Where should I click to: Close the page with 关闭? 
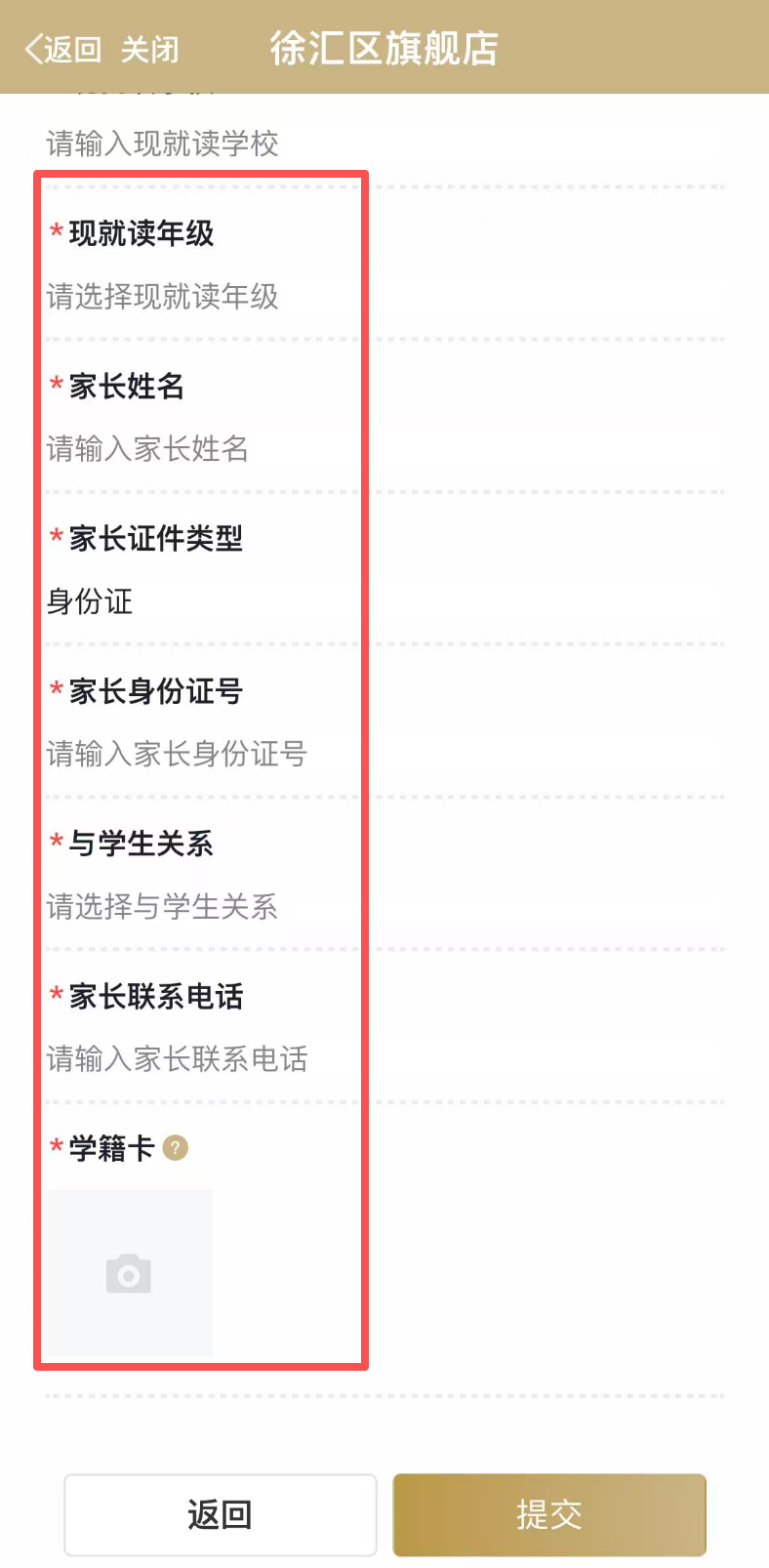(x=149, y=49)
